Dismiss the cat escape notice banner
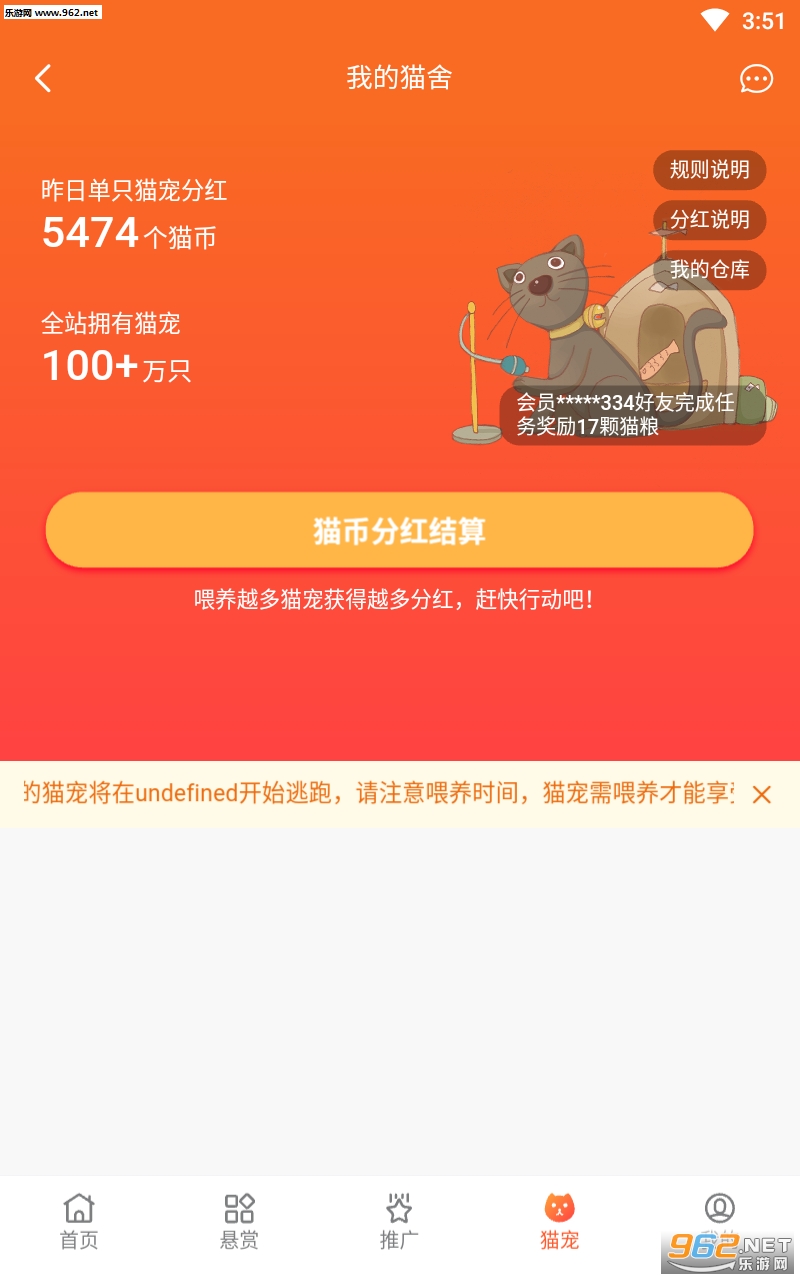Image resolution: width=800 pixels, height=1280 pixels. [x=762, y=794]
